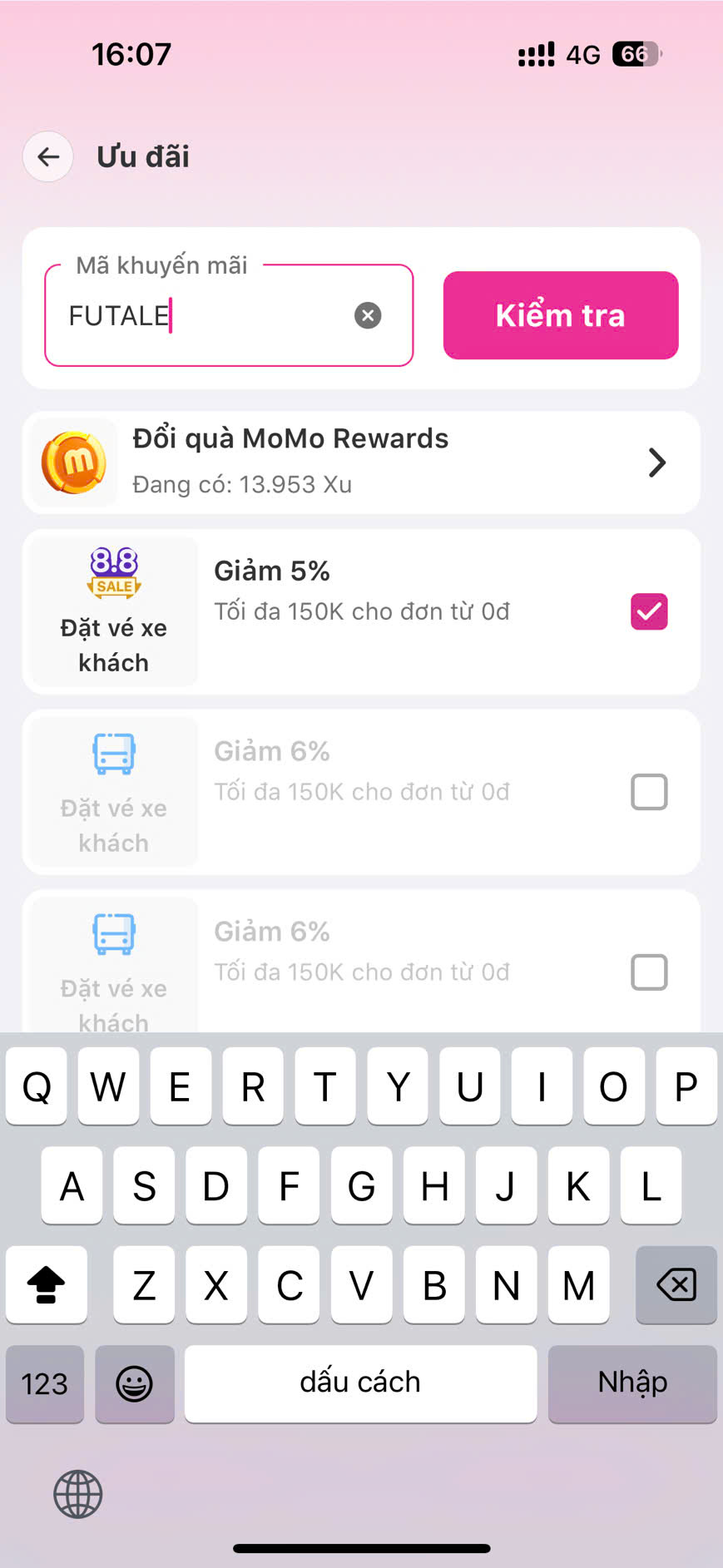Tap the Nhập key on the keyboard
This screenshot has height=1568, width=723.
tap(632, 1383)
